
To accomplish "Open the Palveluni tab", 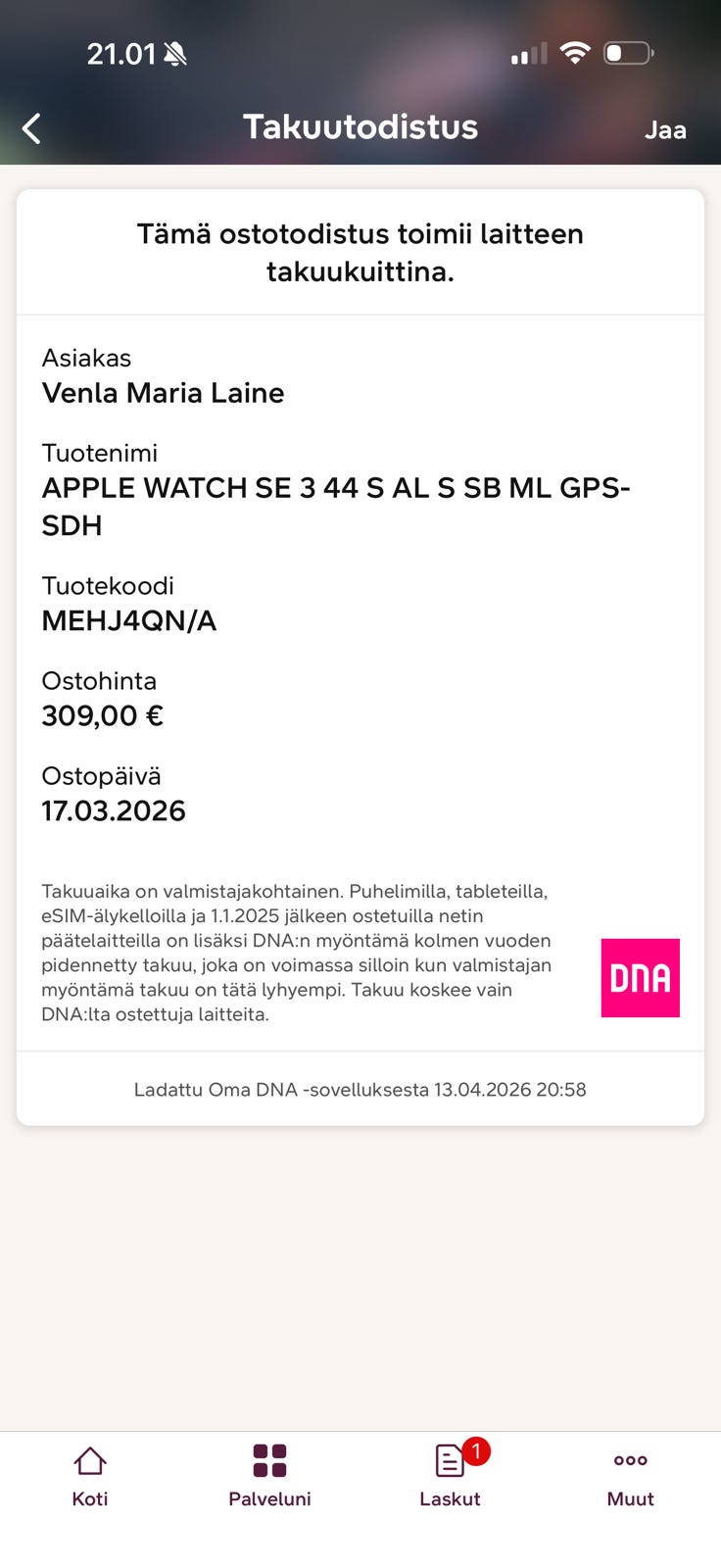I will tap(269, 1475).
